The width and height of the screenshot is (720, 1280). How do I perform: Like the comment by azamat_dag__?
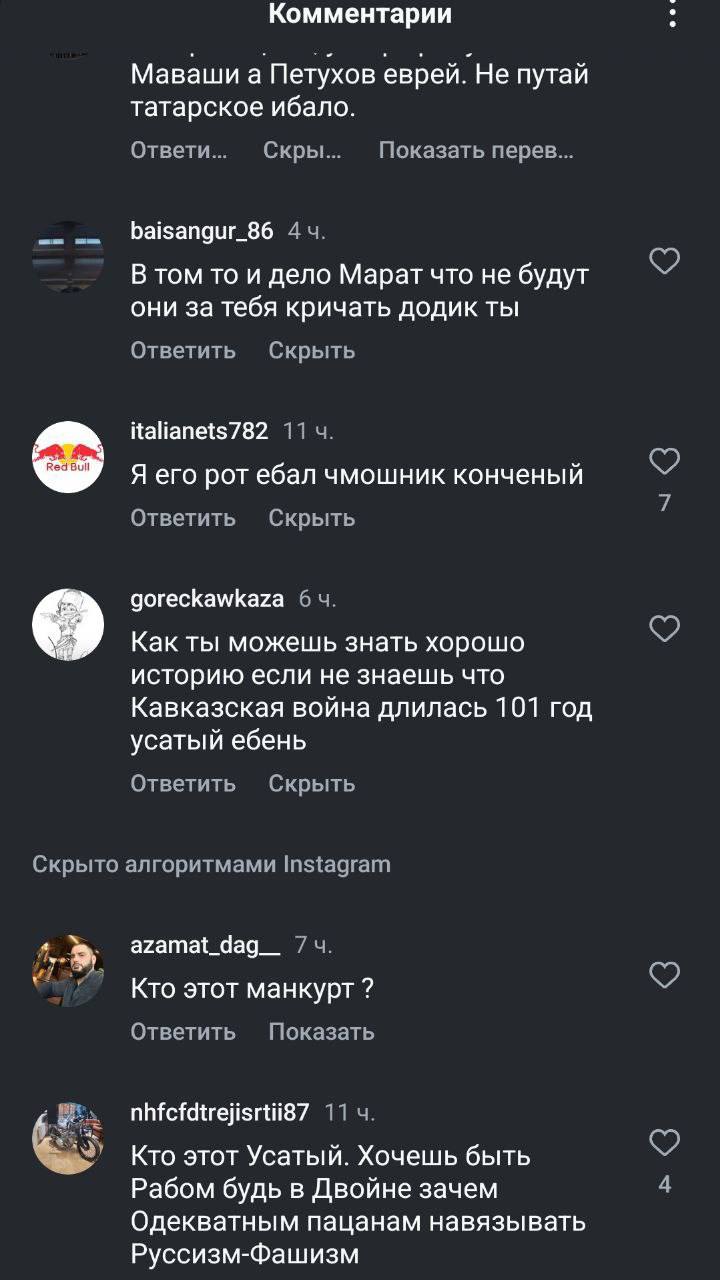pyautogui.click(x=665, y=974)
